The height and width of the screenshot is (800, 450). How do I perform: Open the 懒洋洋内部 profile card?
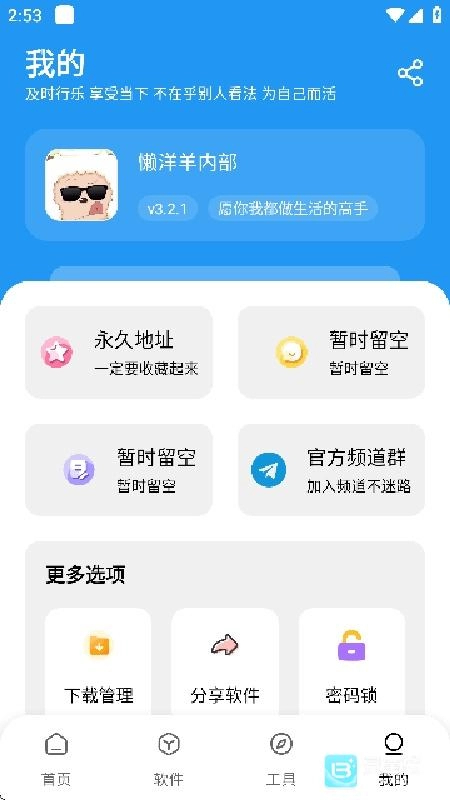pos(225,185)
